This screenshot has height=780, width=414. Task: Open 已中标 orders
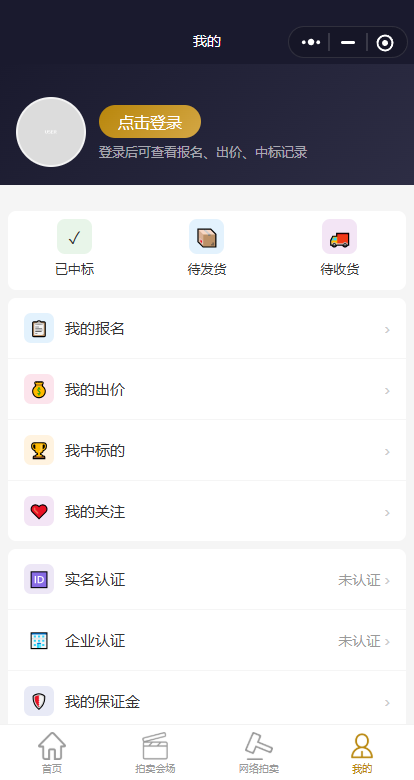coord(75,248)
